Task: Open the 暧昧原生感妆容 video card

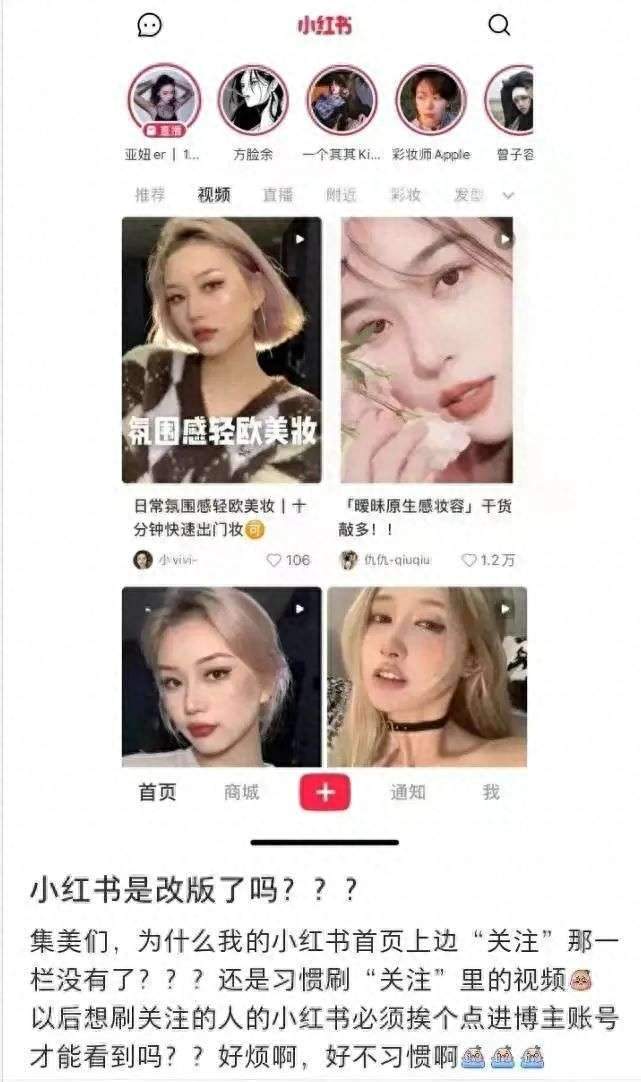Action: tap(427, 350)
